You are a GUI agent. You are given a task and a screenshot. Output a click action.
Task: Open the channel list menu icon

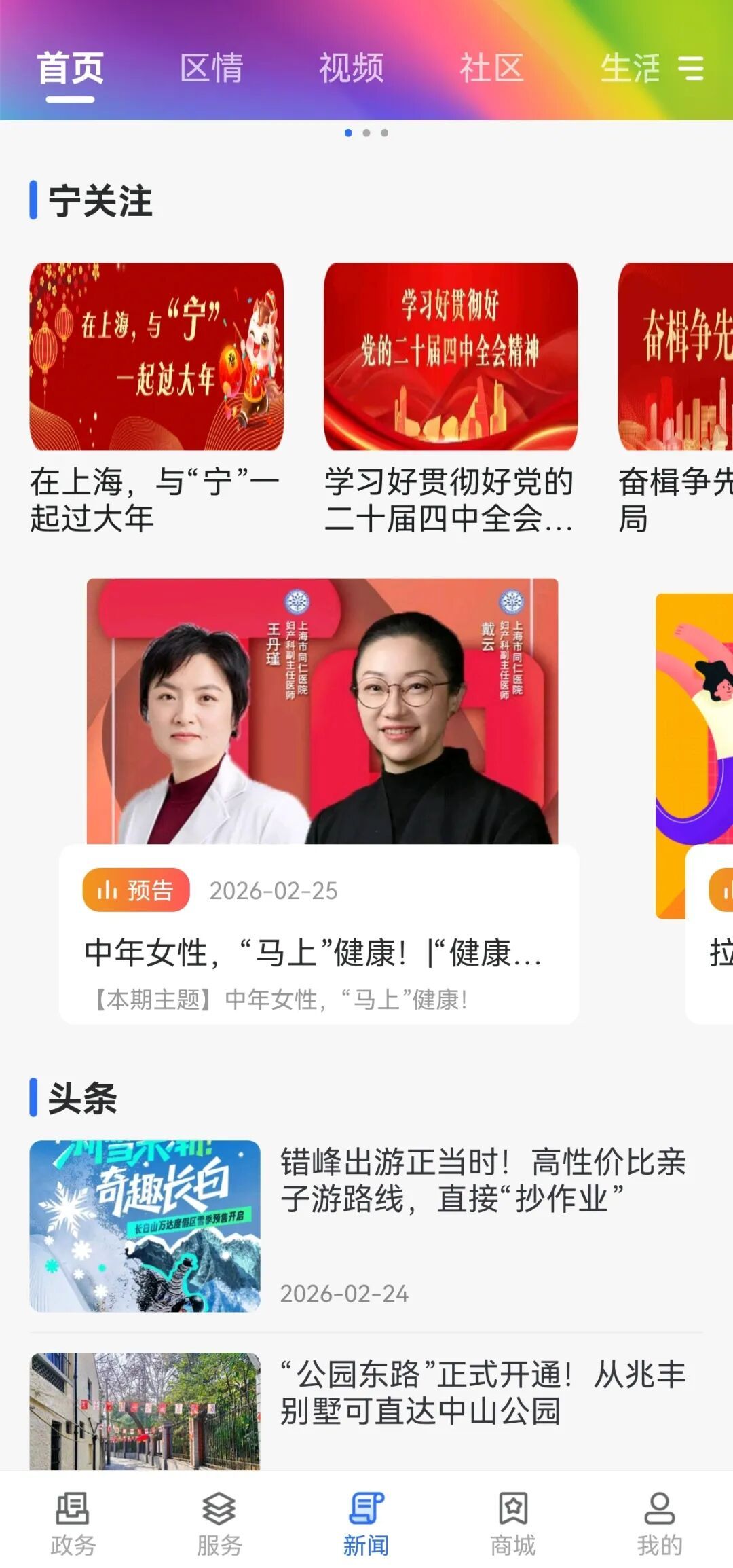tap(692, 69)
